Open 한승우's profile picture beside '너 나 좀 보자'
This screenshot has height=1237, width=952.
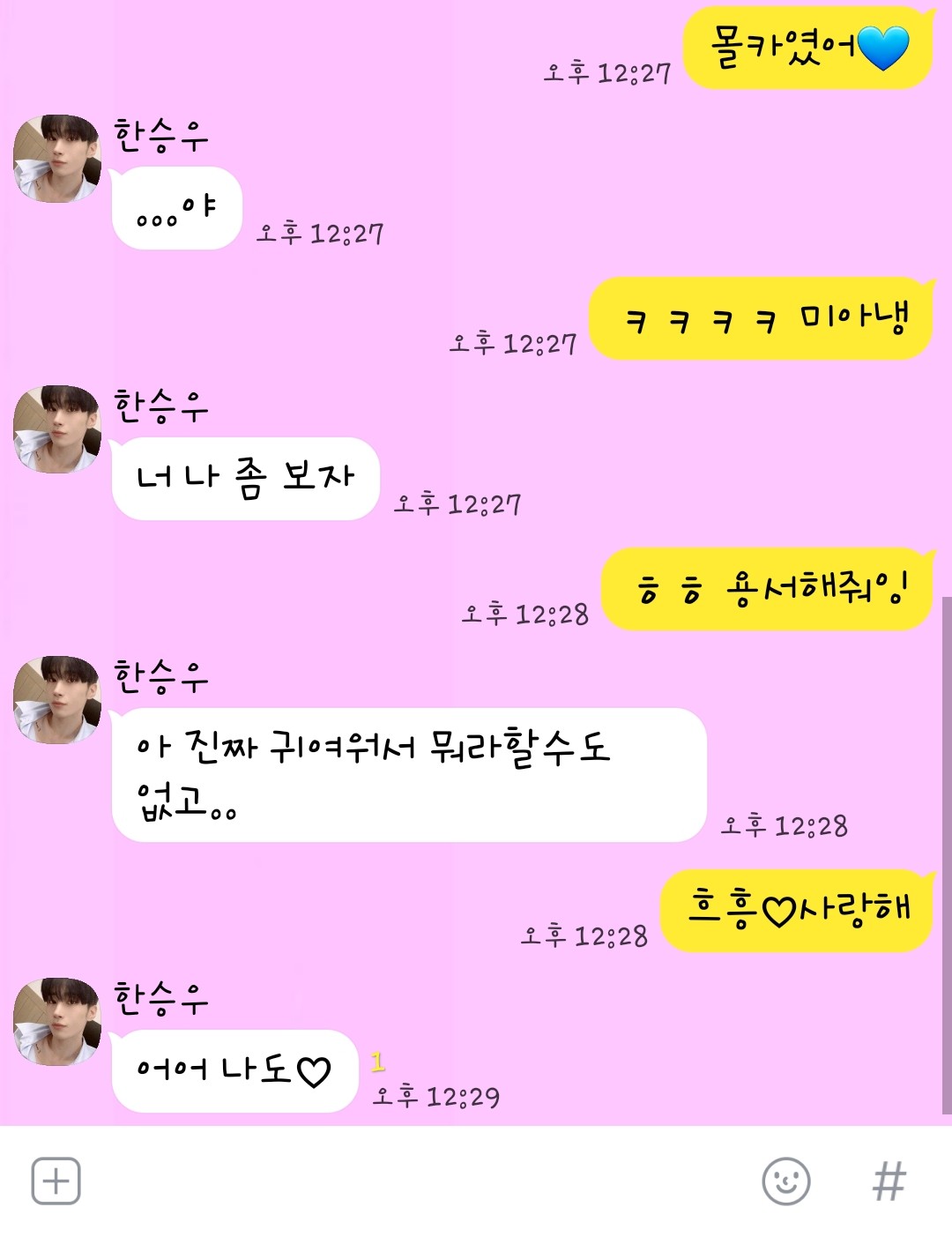pyautogui.click(x=57, y=429)
